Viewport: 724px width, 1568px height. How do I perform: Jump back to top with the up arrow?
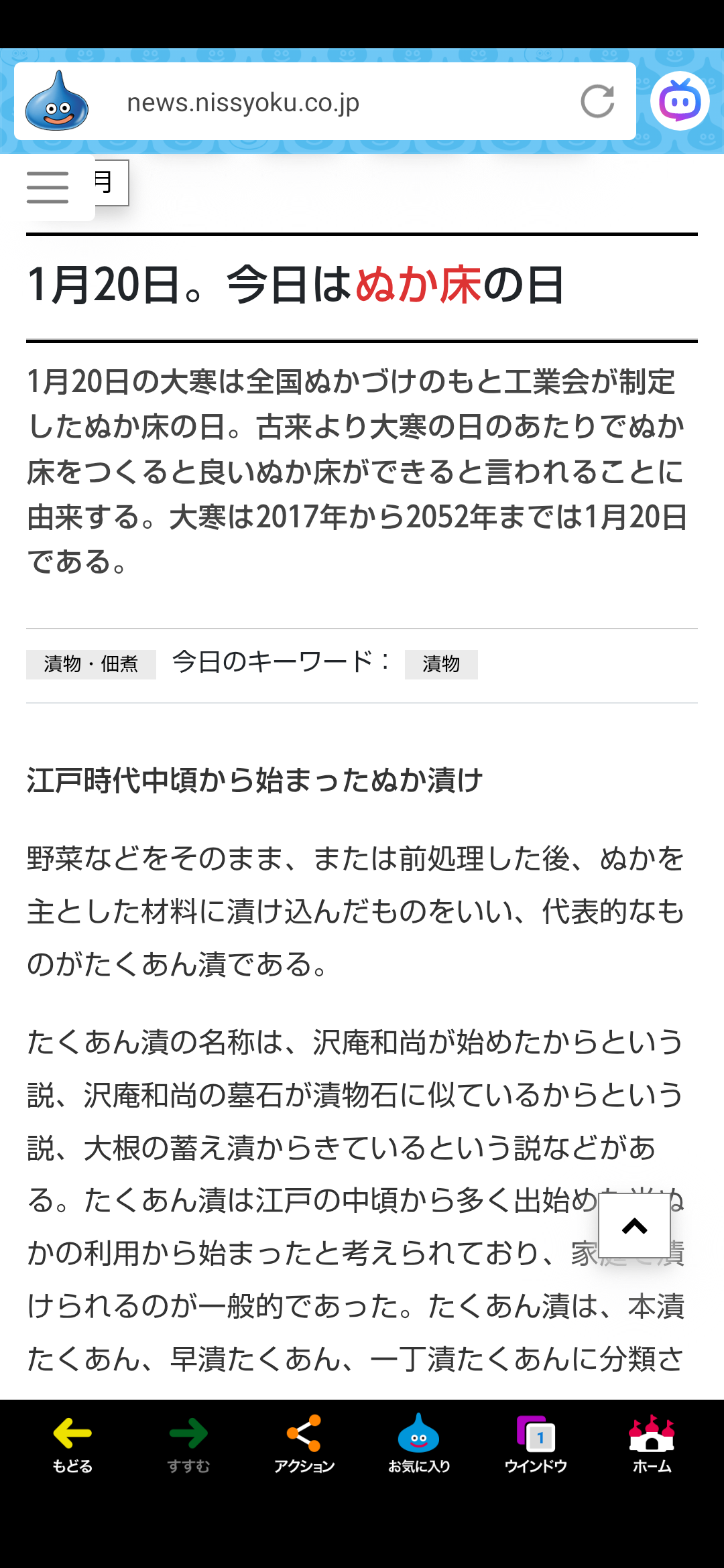(x=634, y=1226)
